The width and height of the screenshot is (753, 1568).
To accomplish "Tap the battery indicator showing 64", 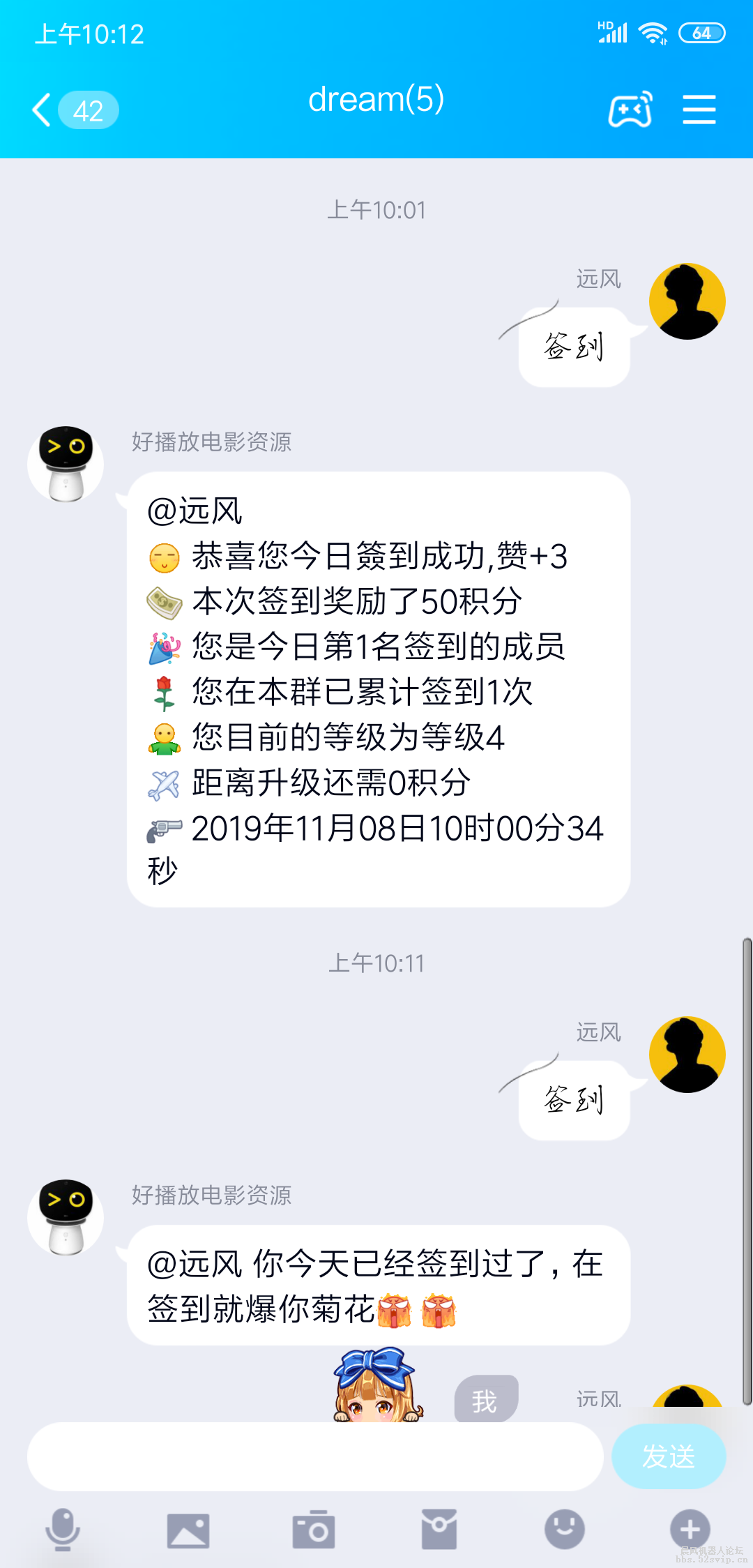I will coord(702,31).
